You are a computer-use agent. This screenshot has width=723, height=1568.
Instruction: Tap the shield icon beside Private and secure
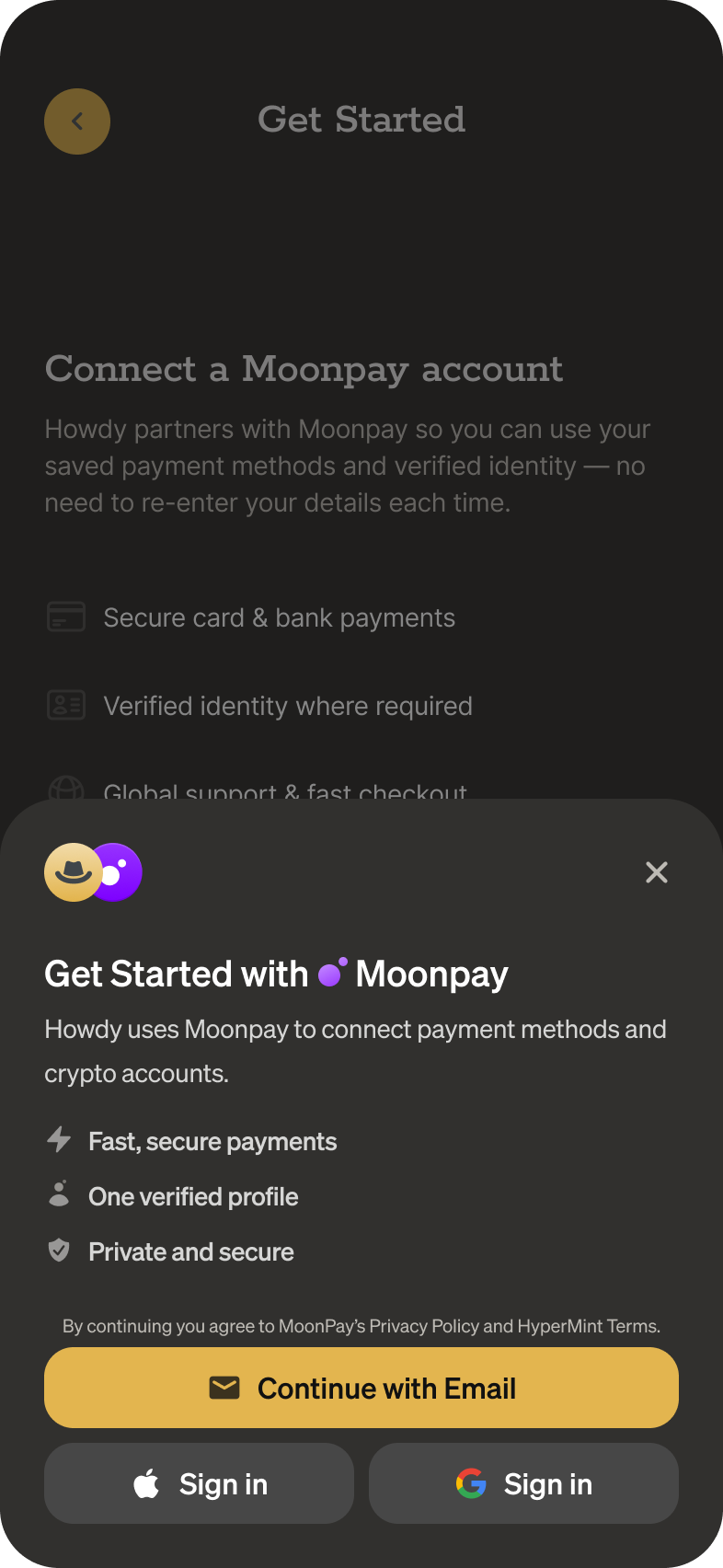tap(58, 1251)
